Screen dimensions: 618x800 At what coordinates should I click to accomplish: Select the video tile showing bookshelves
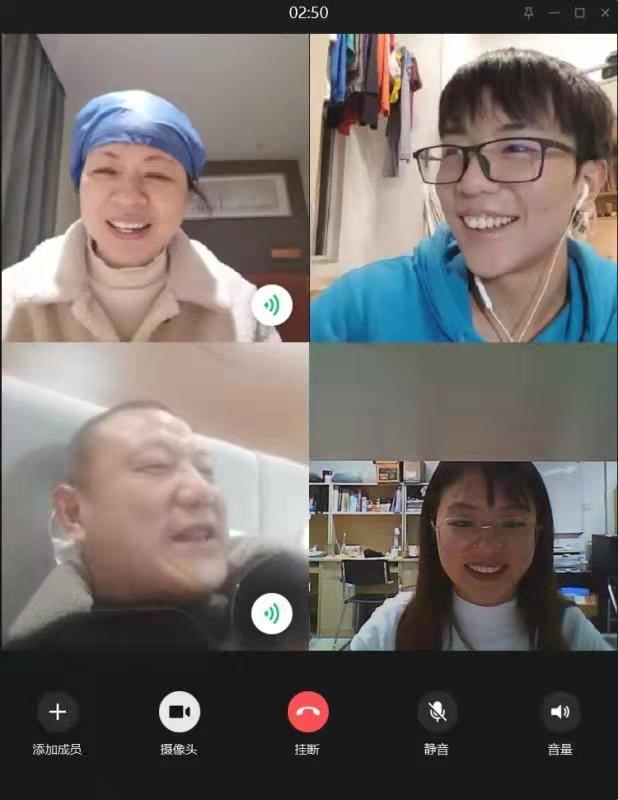(463, 555)
